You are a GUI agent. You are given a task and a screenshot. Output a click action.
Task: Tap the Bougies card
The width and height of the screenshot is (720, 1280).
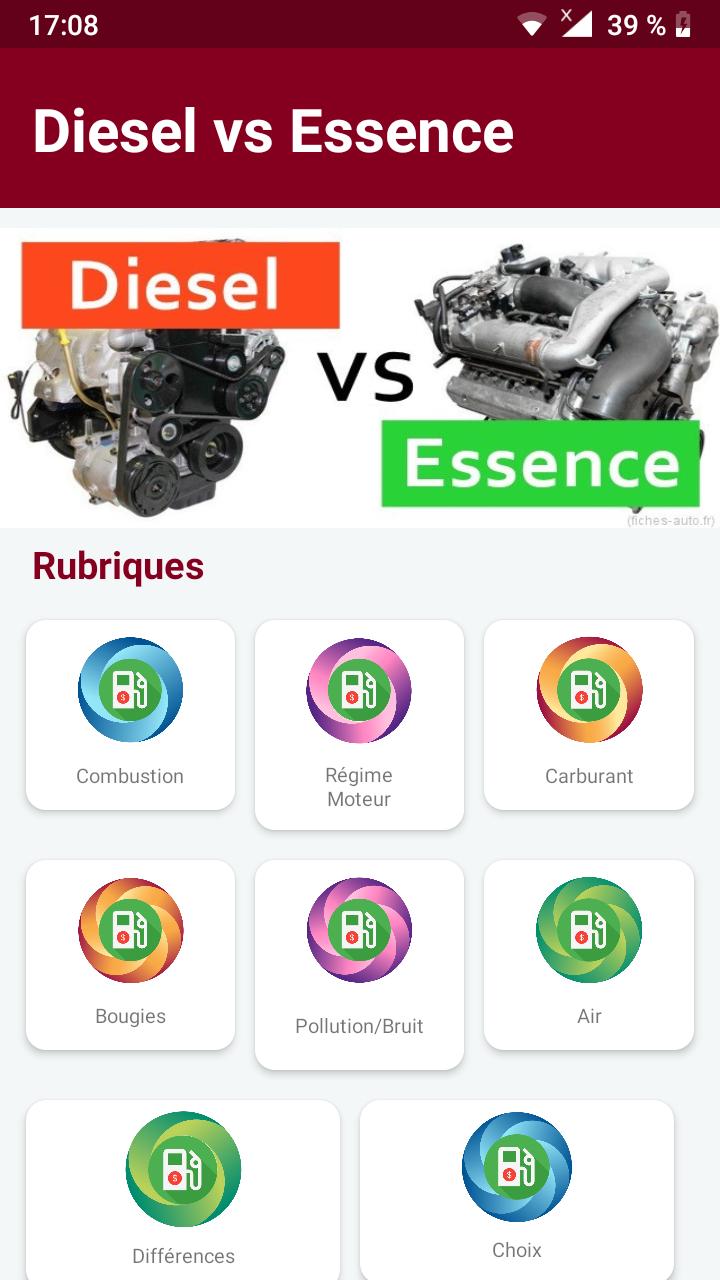[130, 954]
